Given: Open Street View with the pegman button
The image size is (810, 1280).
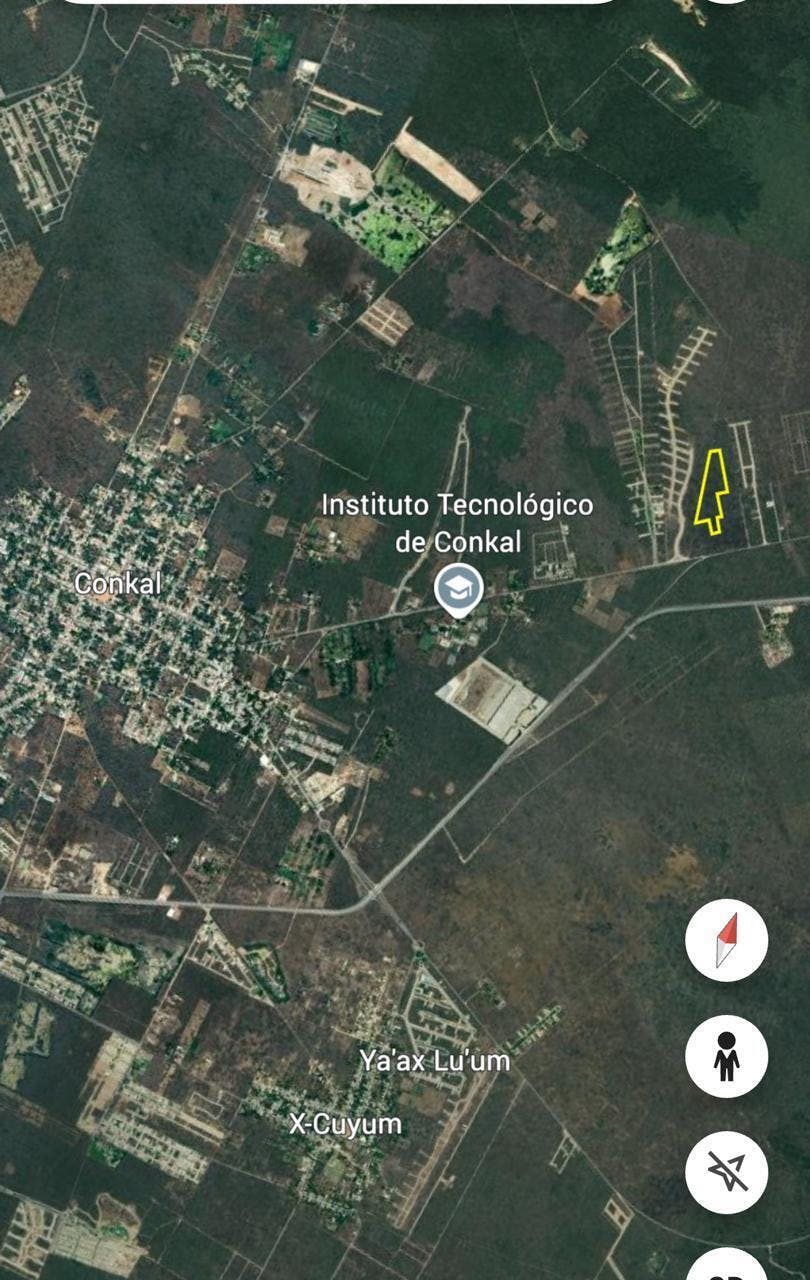Looking at the screenshot, I should click(x=727, y=1057).
